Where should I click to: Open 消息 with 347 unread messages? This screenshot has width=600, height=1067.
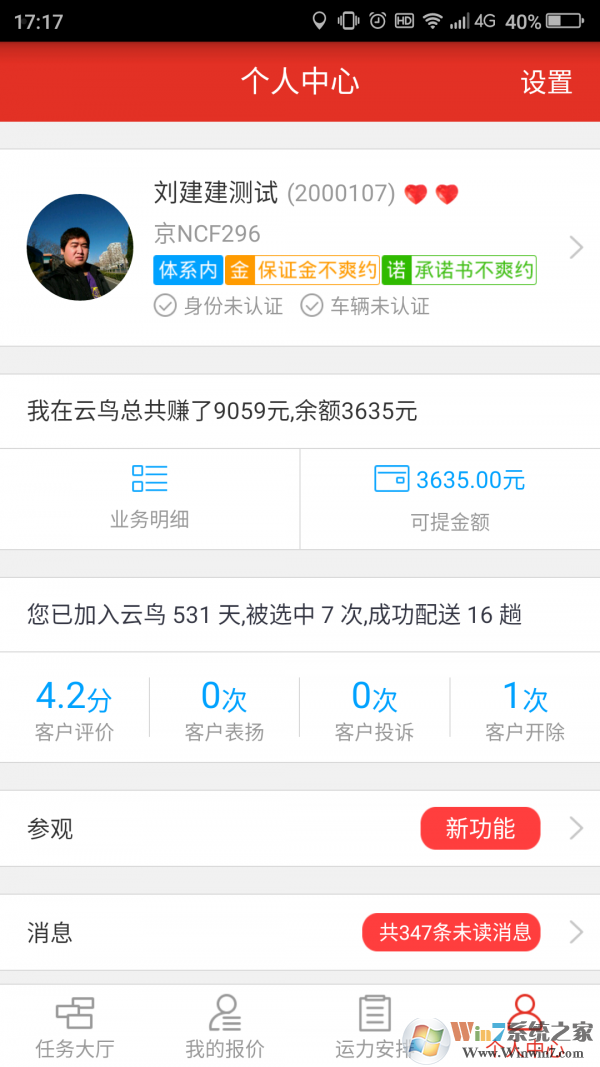click(x=300, y=932)
